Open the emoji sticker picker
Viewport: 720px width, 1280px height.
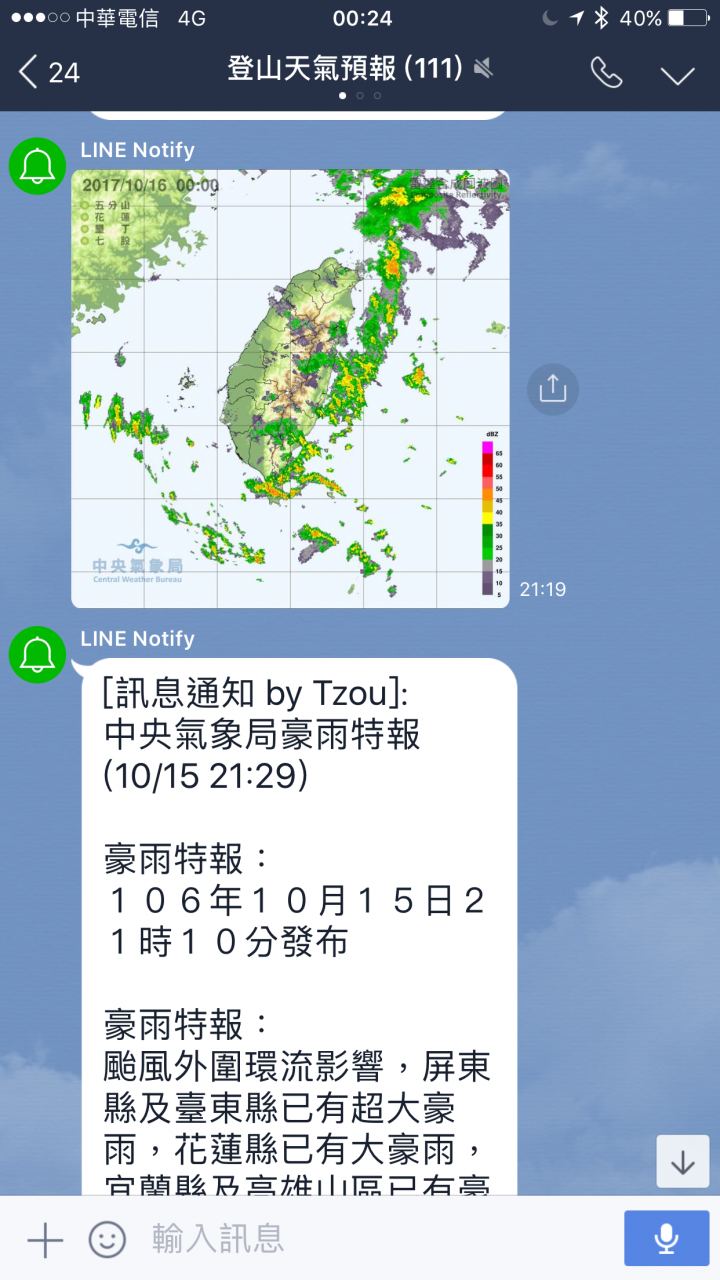click(107, 1240)
